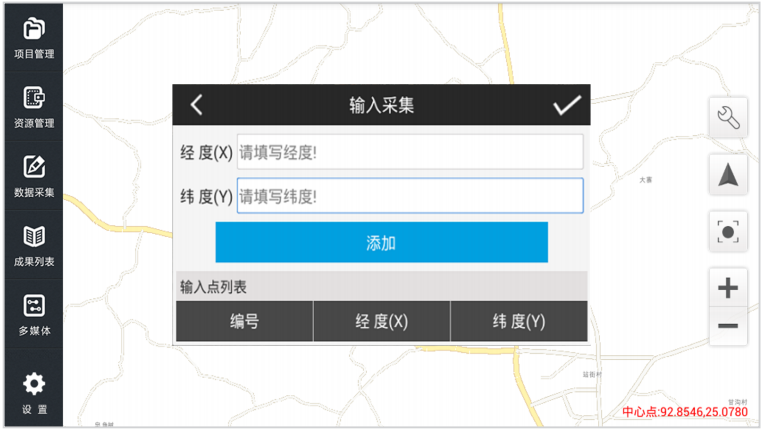
Task: Focus the 经度(X) longitude field
Action: click(409, 152)
